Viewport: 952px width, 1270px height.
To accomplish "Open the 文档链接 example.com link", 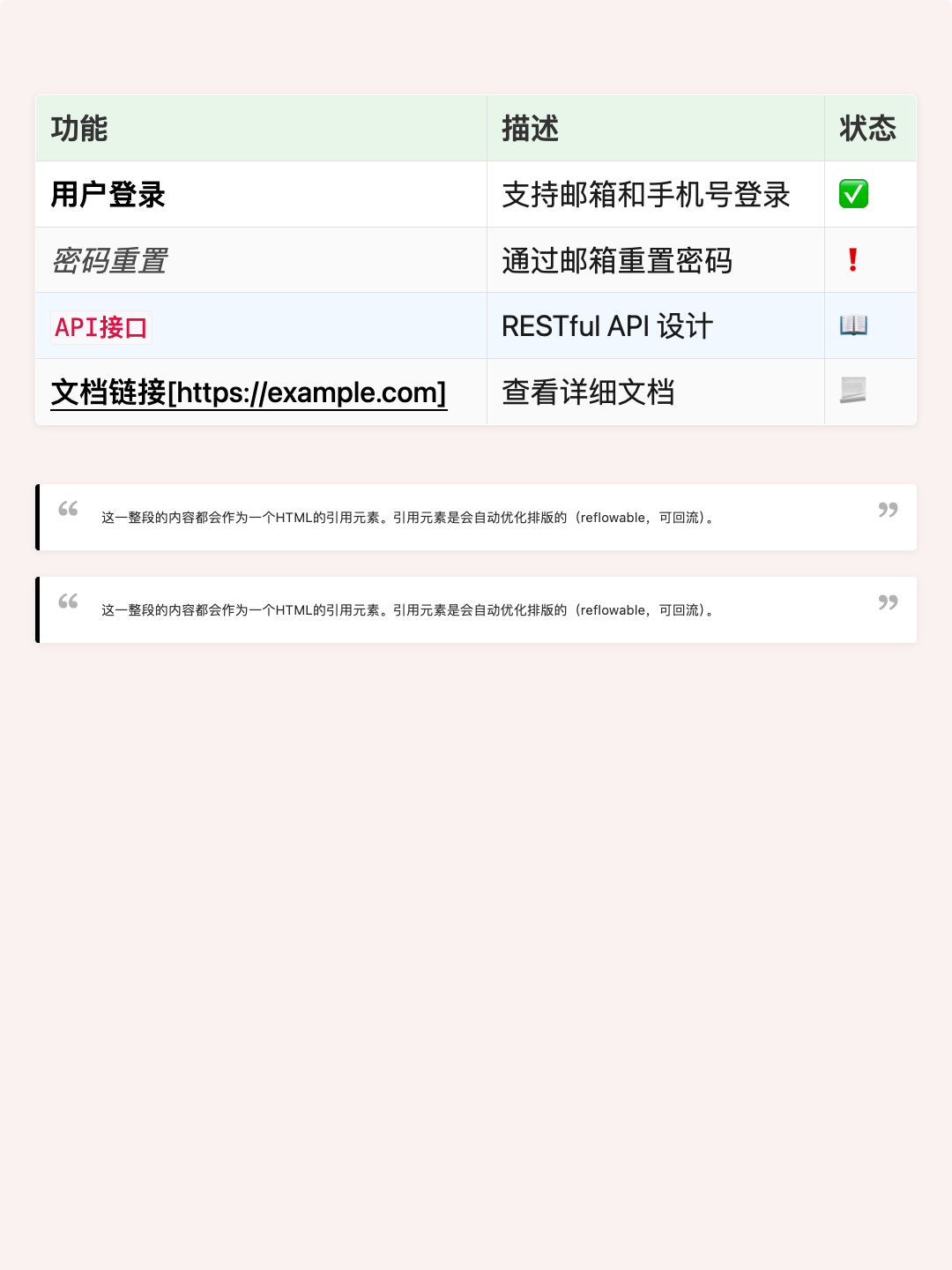I will (x=249, y=392).
